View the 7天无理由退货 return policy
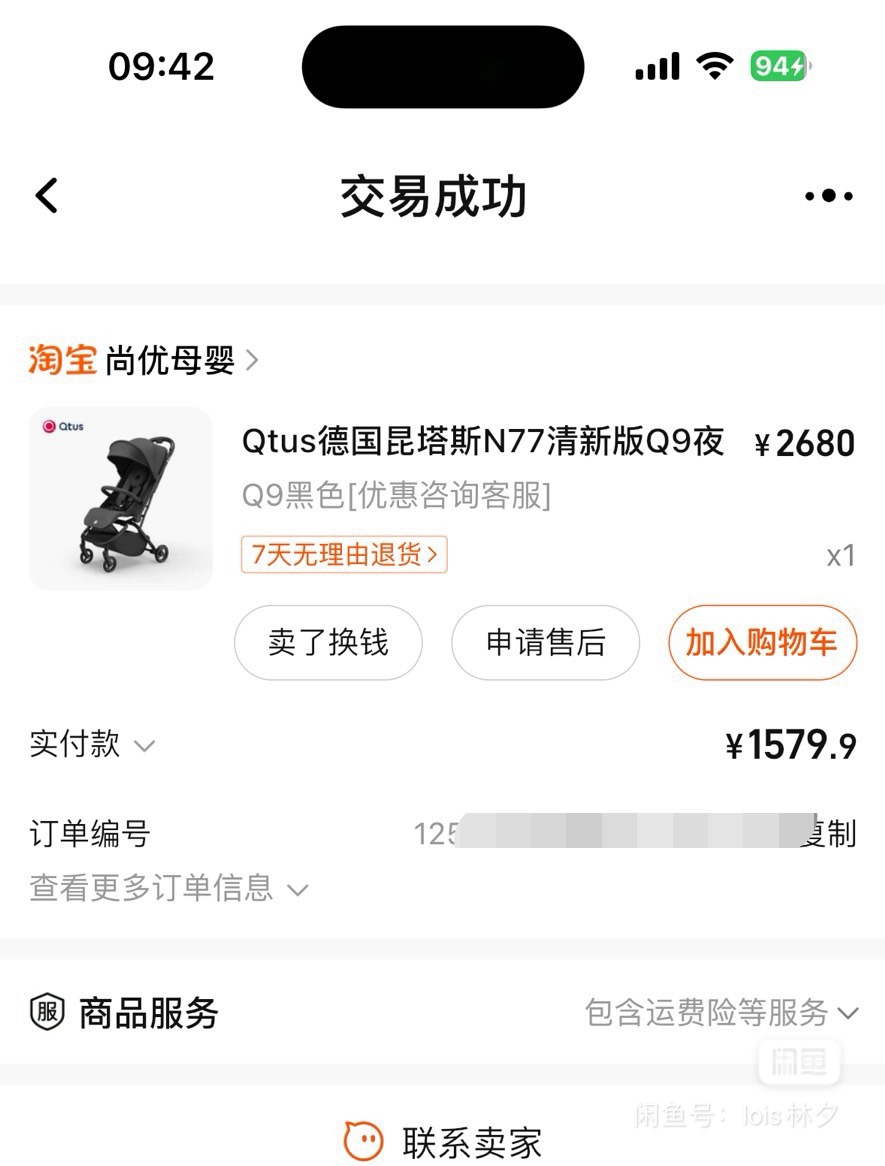The height and width of the screenshot is (1166, 885). [x=344, y=555]
